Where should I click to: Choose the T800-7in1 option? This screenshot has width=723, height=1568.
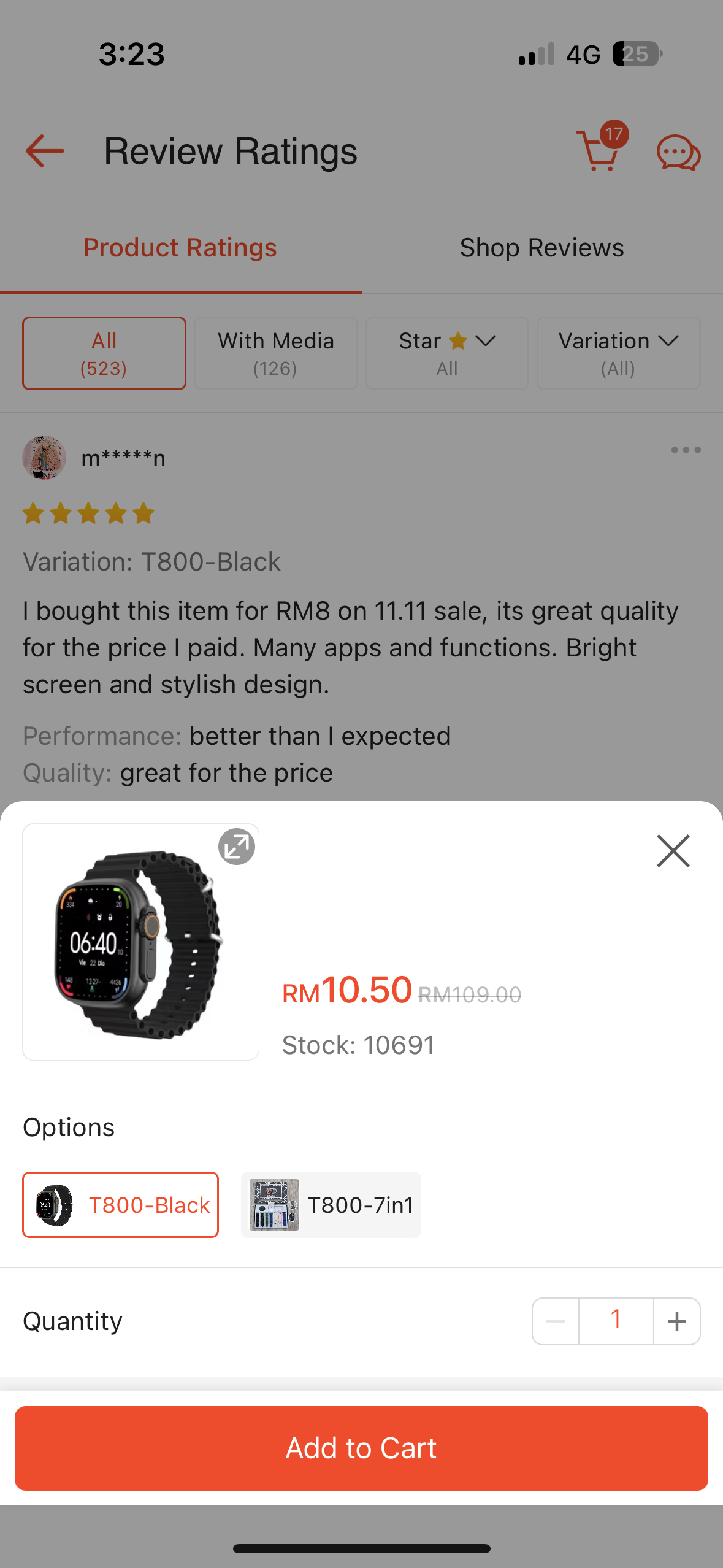[x=331, y=1205]
